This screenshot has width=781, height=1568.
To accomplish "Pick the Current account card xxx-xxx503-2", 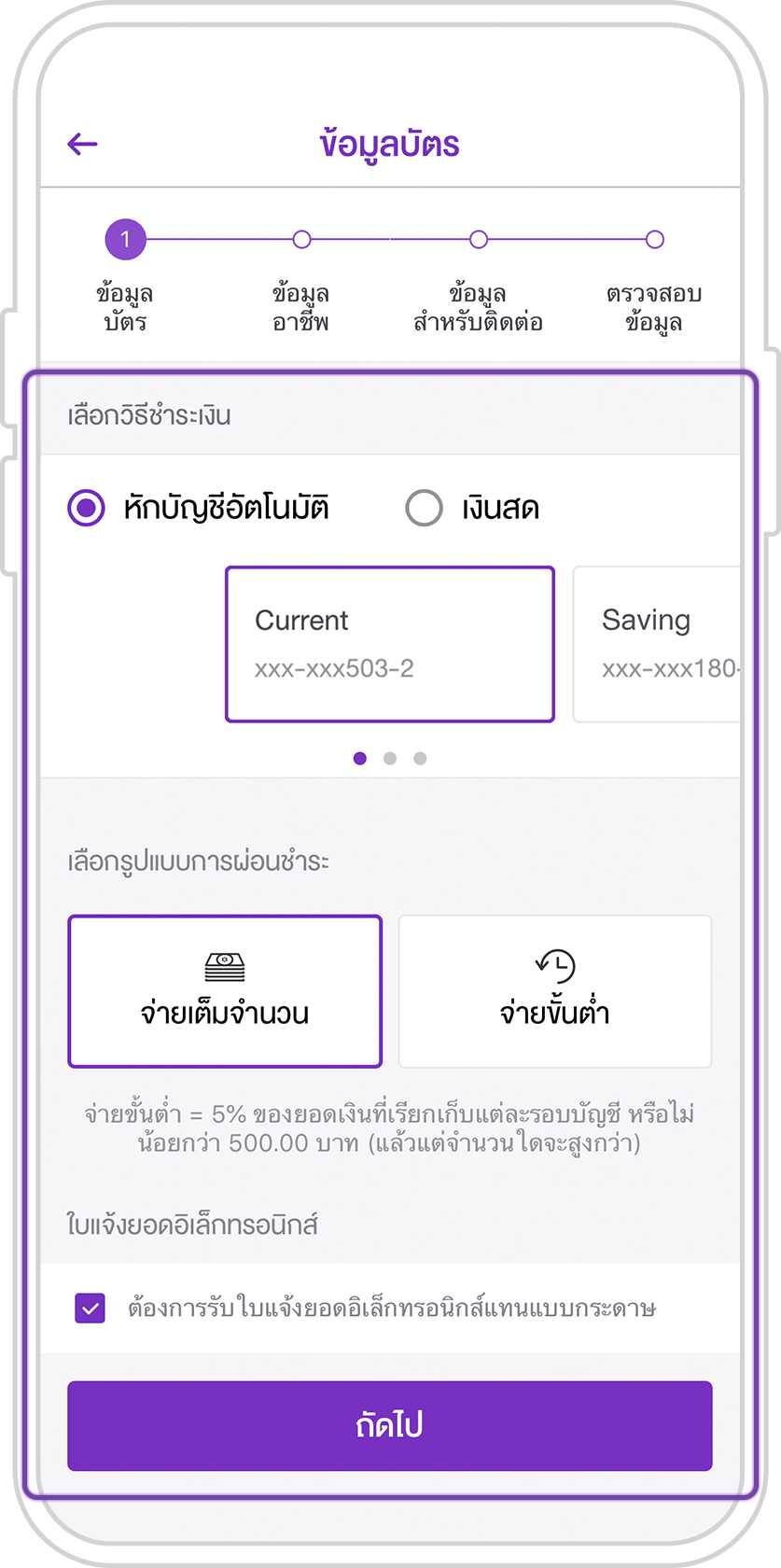I will coord(390,644).
